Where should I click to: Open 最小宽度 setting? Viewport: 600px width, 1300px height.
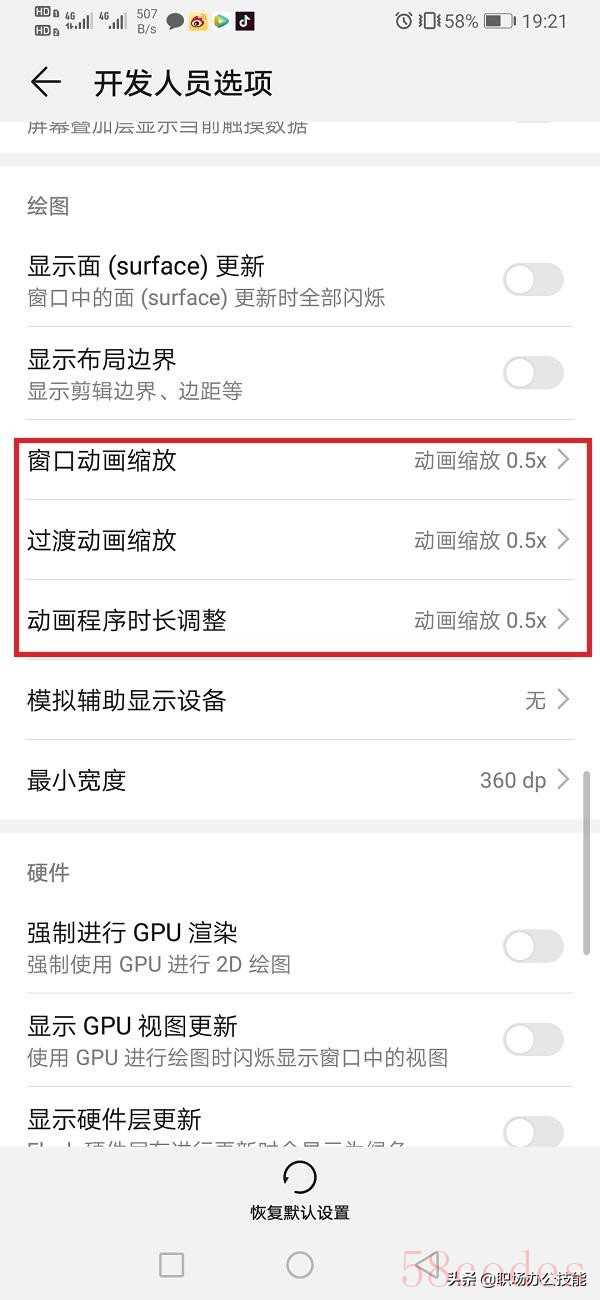300,780
